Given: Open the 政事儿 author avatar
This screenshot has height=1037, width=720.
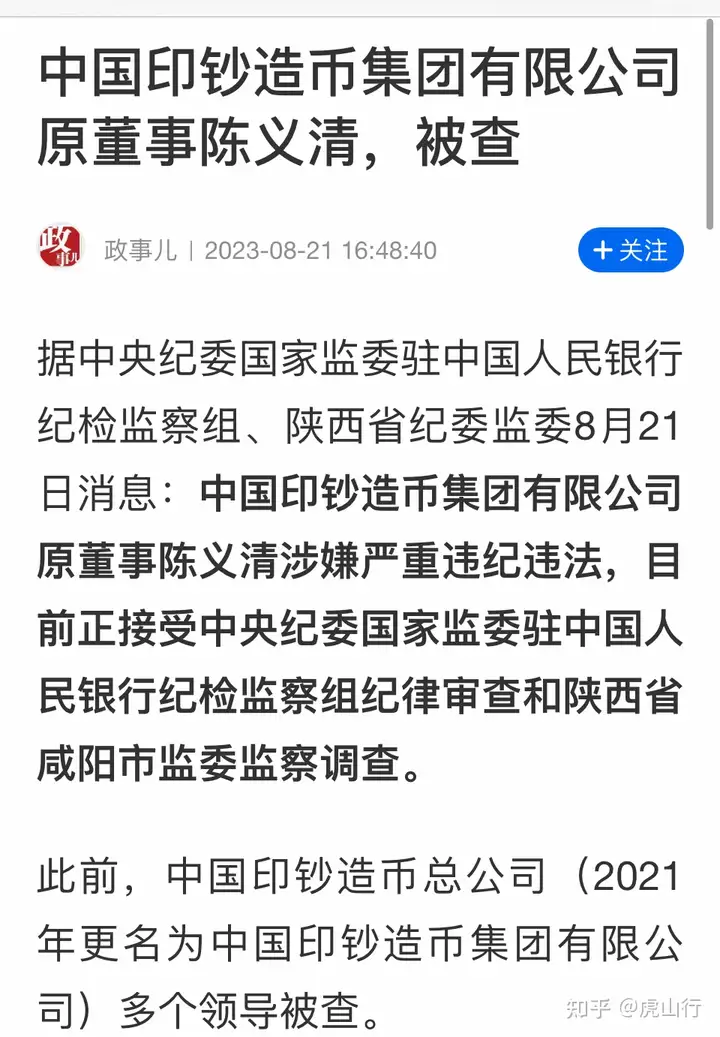Looking at the screenshot, I should (62, 247).
